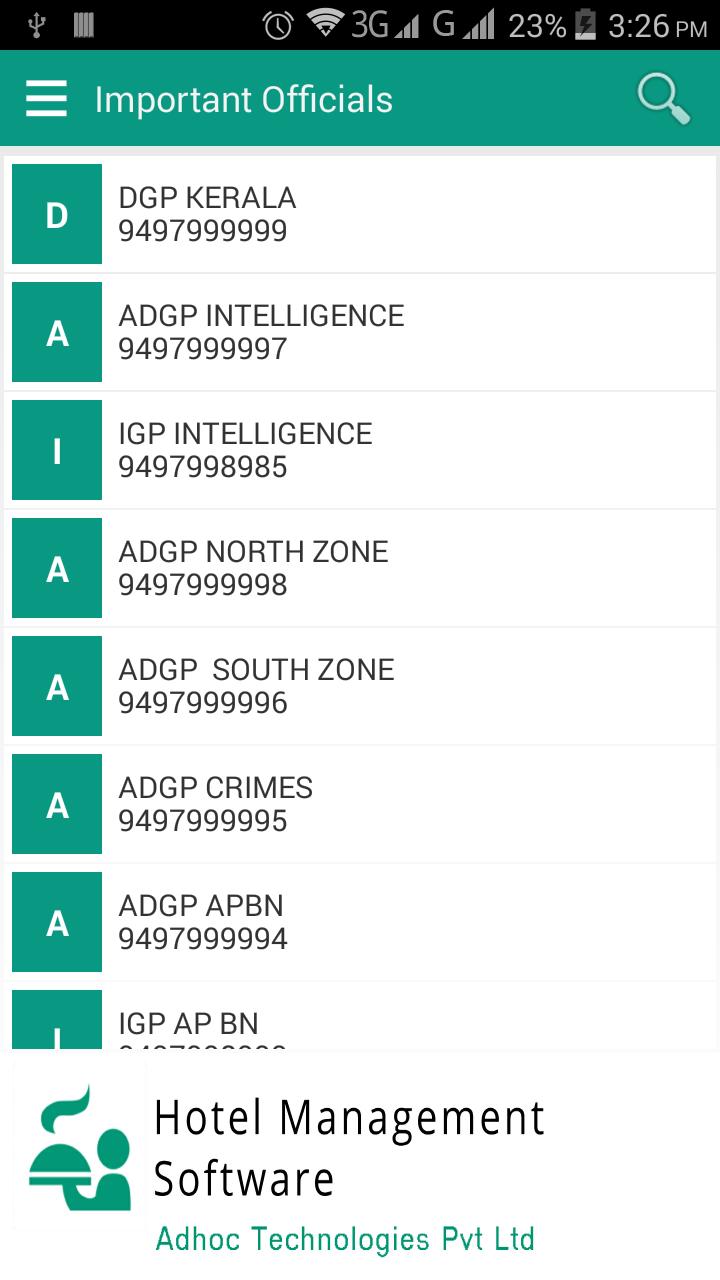View ADGP SOUTH ZONE contact details
The image size is (720, 1280).
360,686
